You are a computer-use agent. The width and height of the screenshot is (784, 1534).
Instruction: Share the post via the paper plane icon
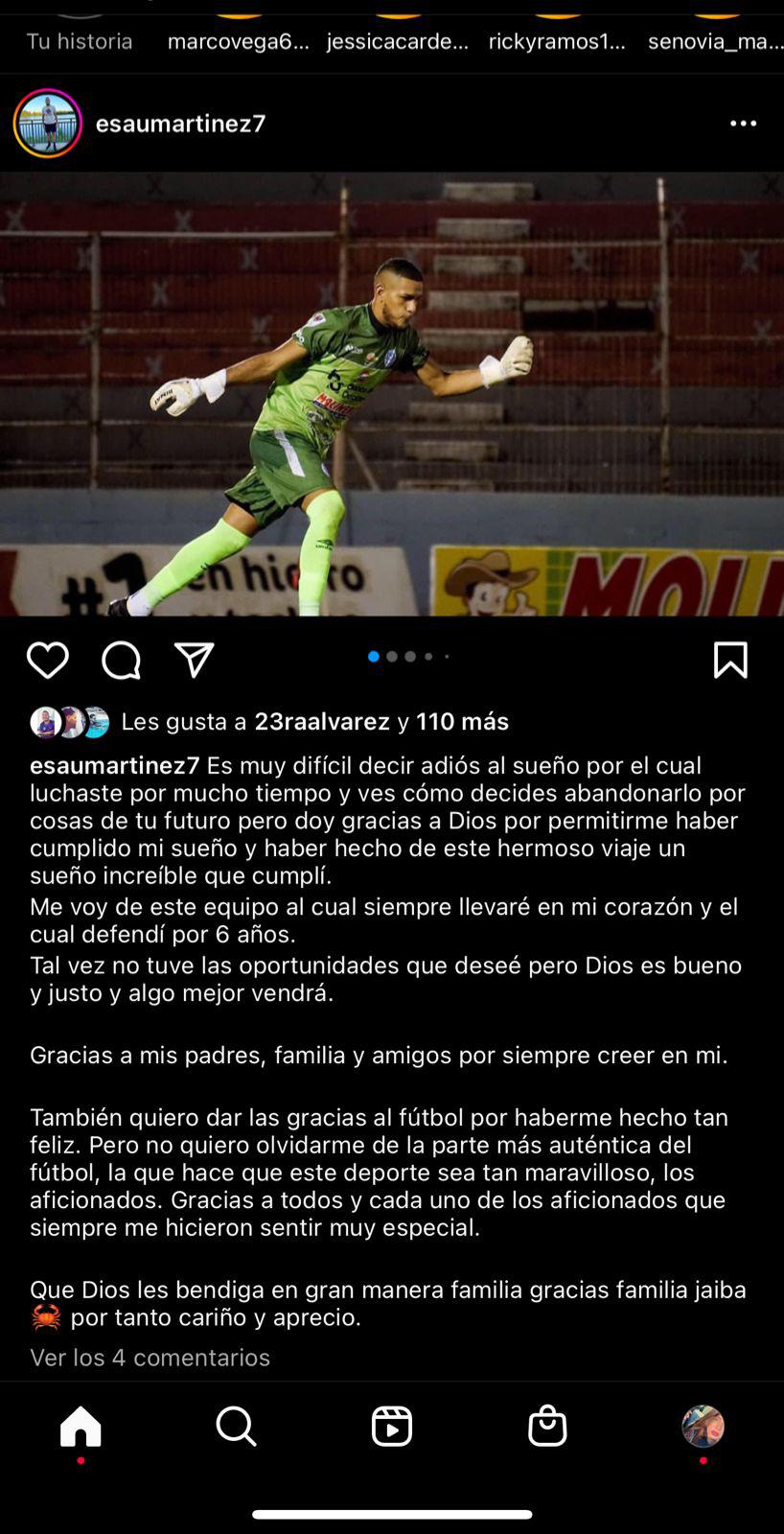pyautogui.click(x=195, y=660)
